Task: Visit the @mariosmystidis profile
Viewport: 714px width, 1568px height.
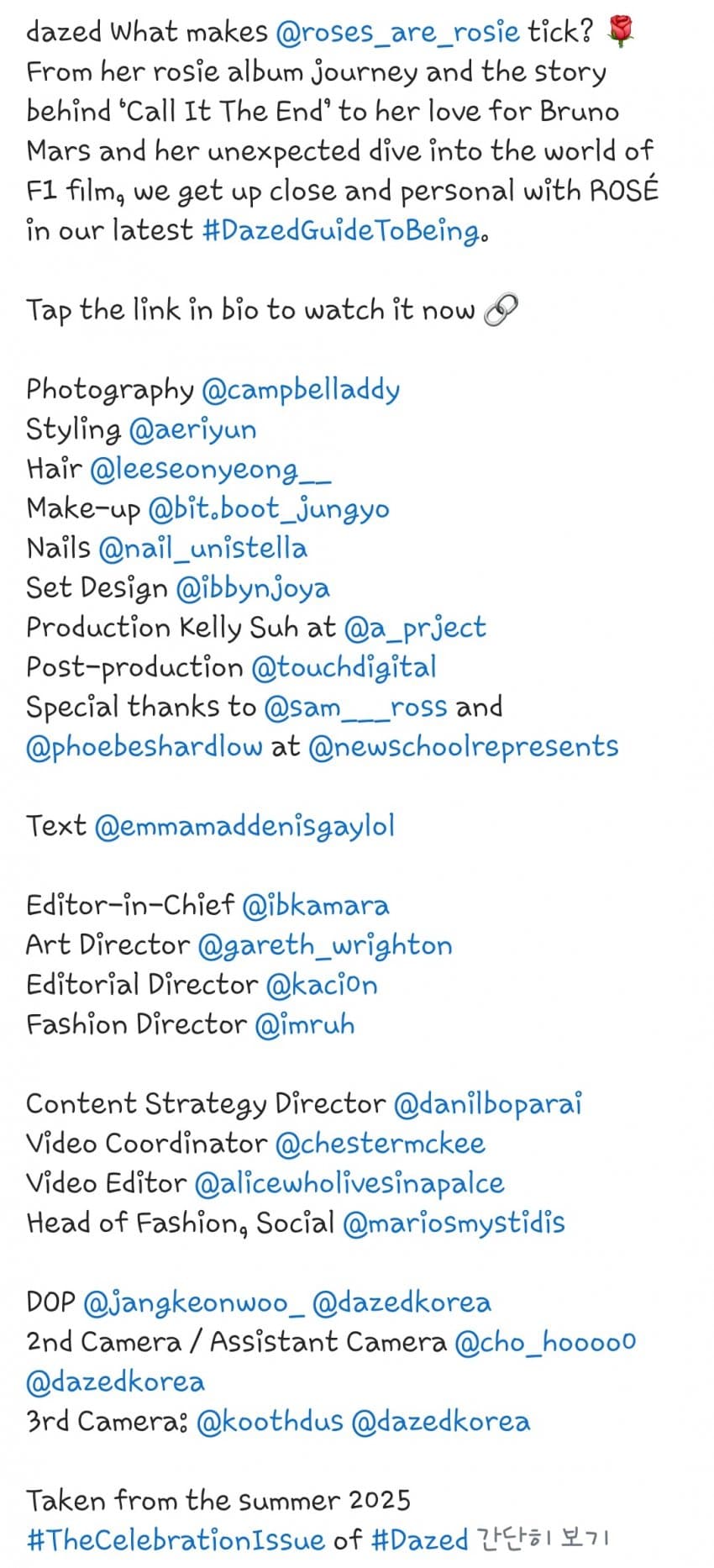Action: (454, 1223)
